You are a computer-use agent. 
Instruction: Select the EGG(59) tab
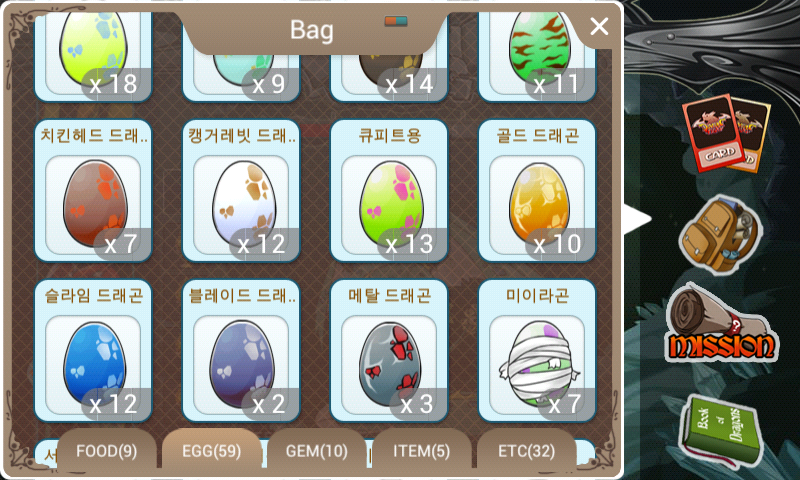211,452
